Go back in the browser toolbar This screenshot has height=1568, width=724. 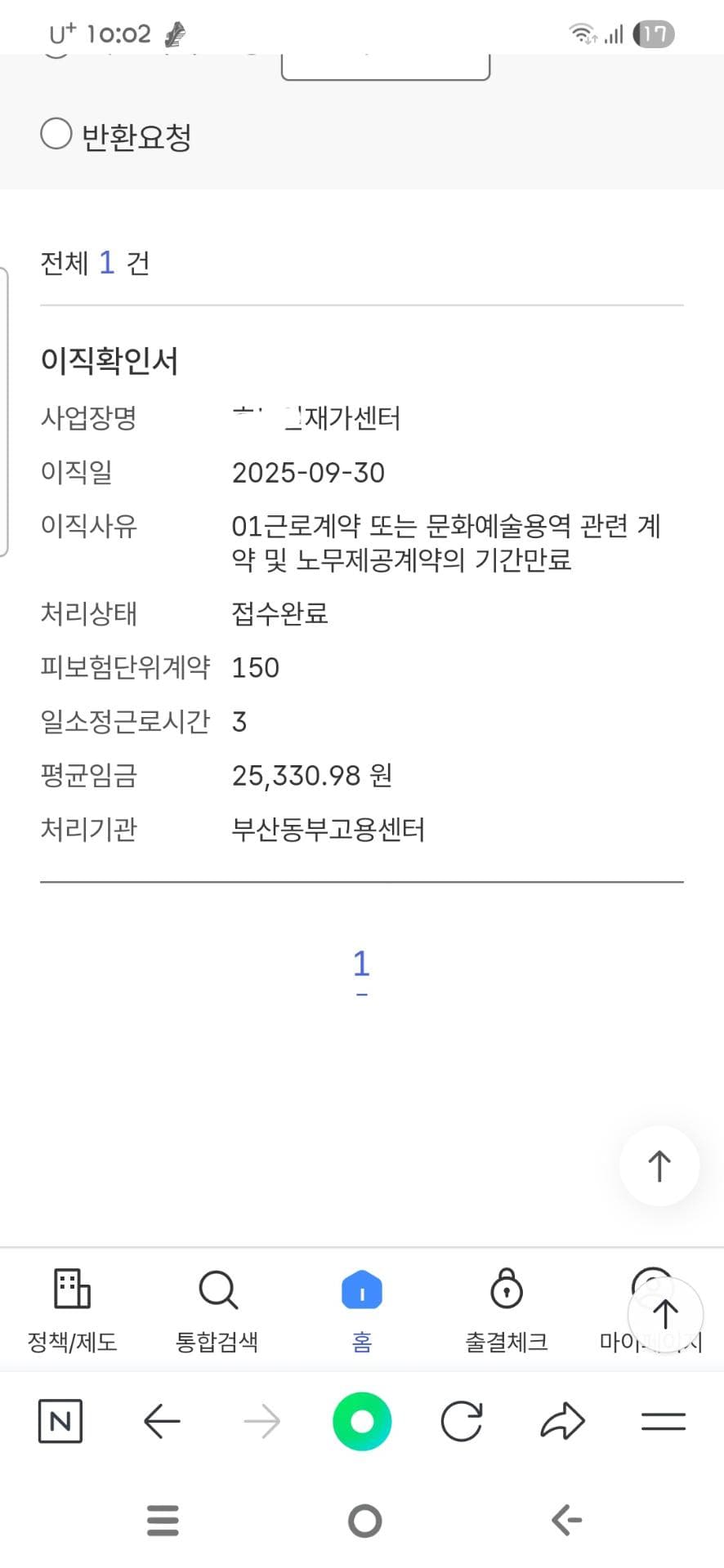coord(162,1422)
